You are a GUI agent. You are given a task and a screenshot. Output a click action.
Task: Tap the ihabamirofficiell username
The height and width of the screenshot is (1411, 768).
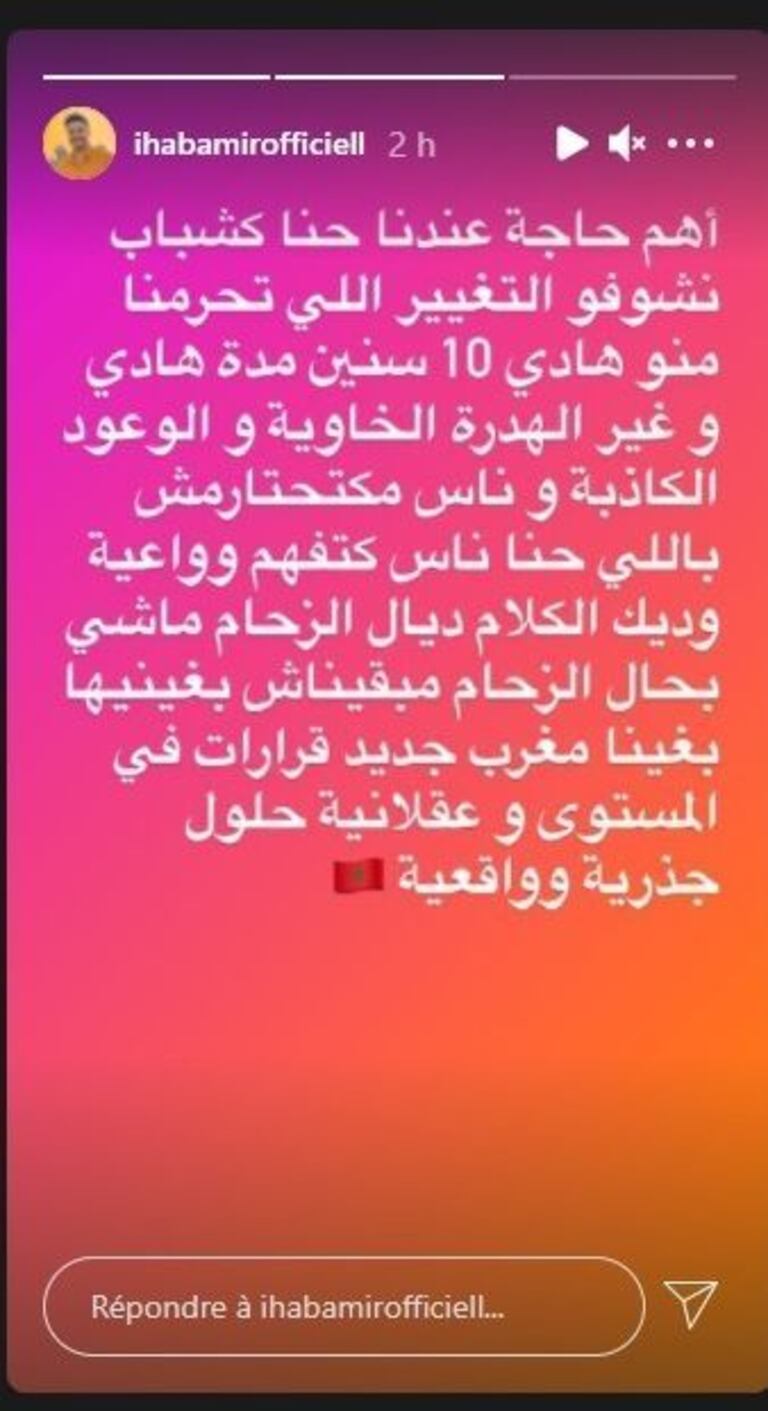(249, 144)
